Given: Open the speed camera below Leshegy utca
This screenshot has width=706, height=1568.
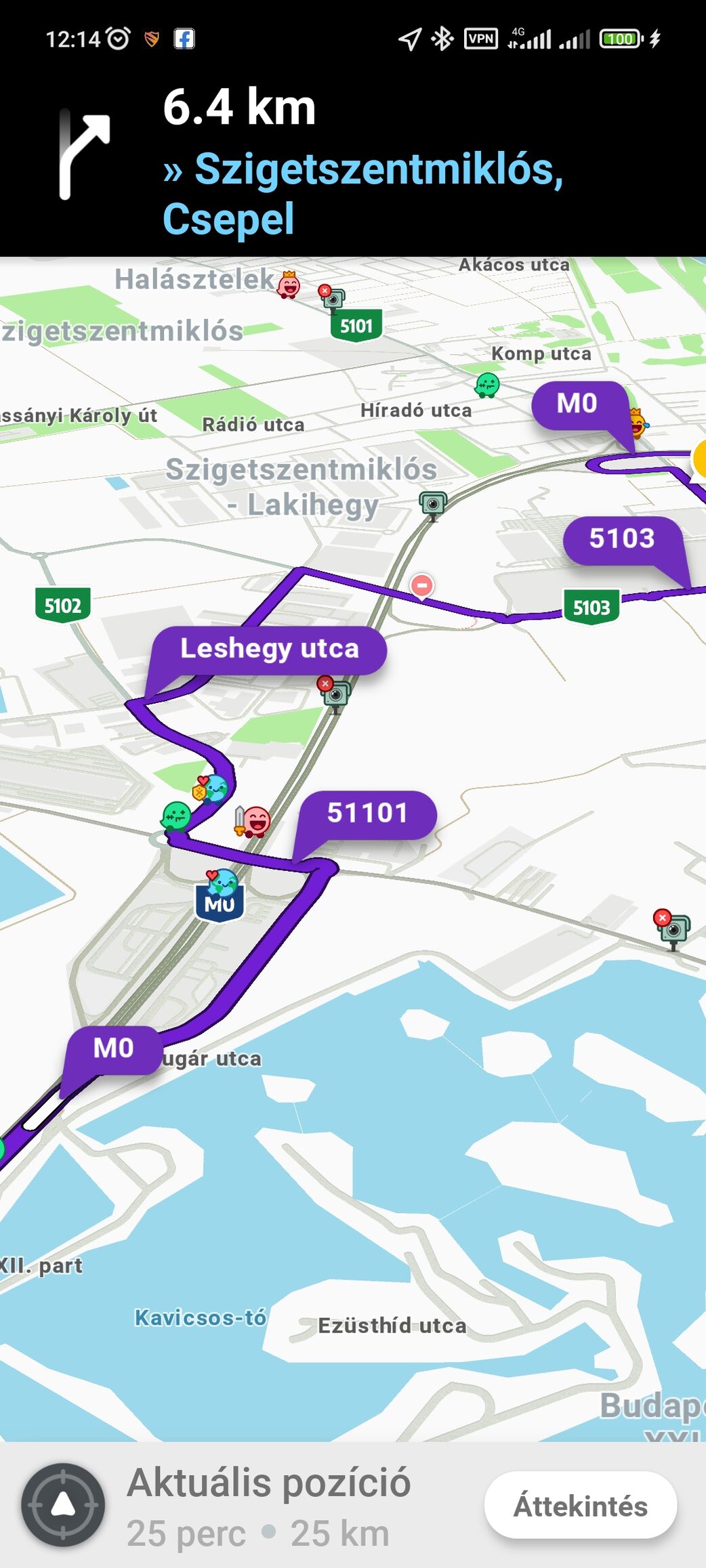Looking at the screenshot, I should pyautogui.click(x=335, y=694).
